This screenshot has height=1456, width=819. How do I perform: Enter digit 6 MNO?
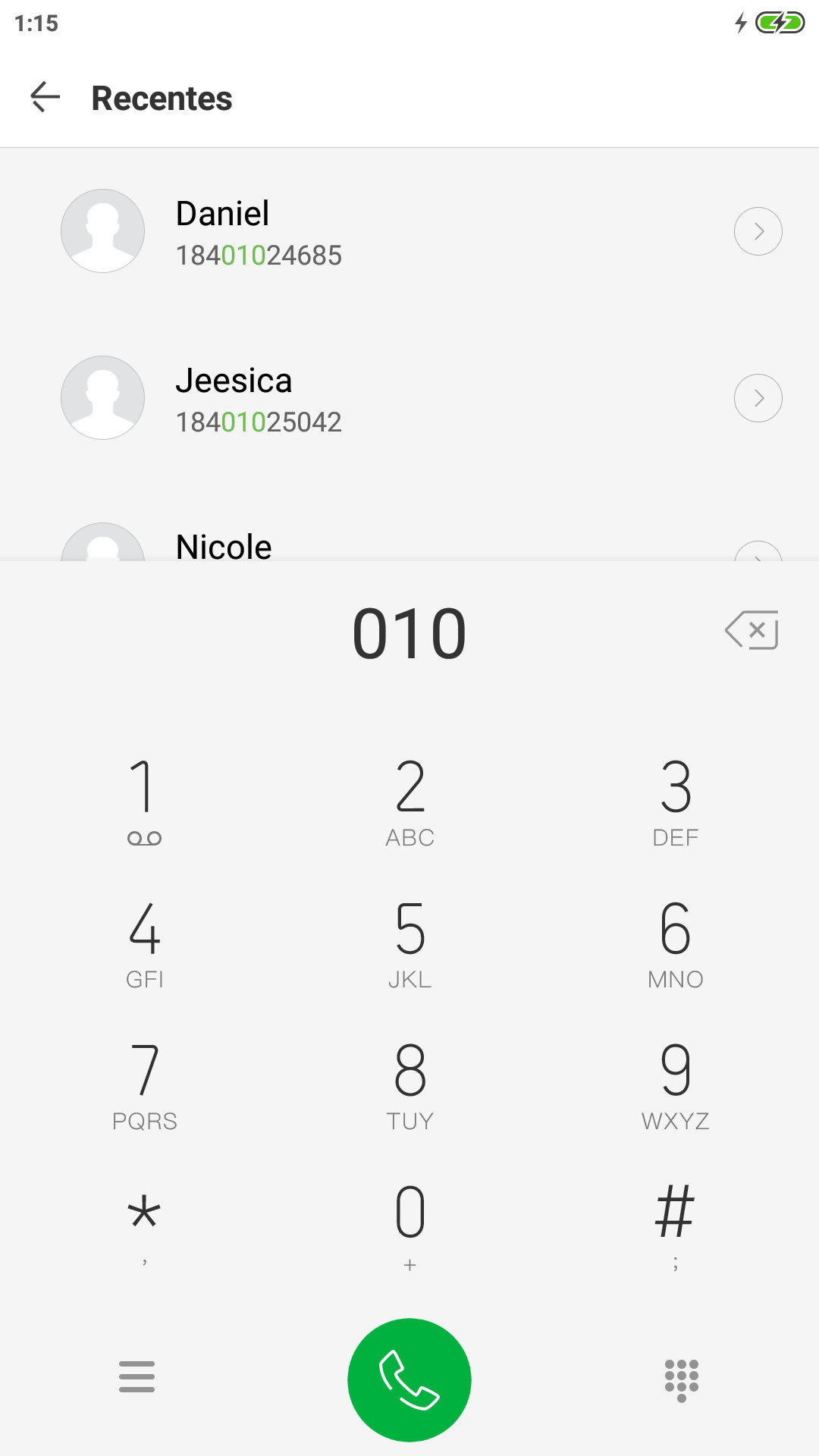[675, 944]
